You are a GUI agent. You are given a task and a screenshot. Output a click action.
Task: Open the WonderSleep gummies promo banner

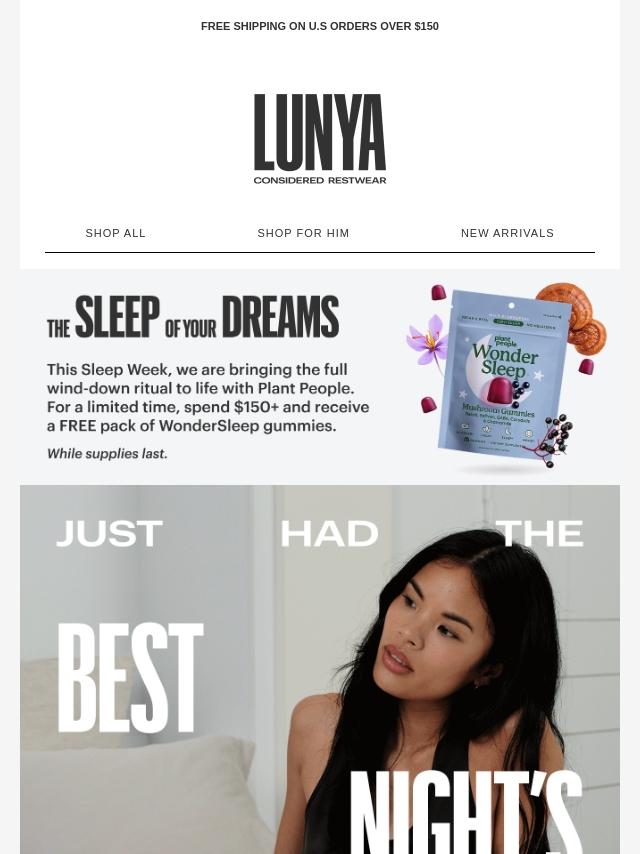point(320,377)
